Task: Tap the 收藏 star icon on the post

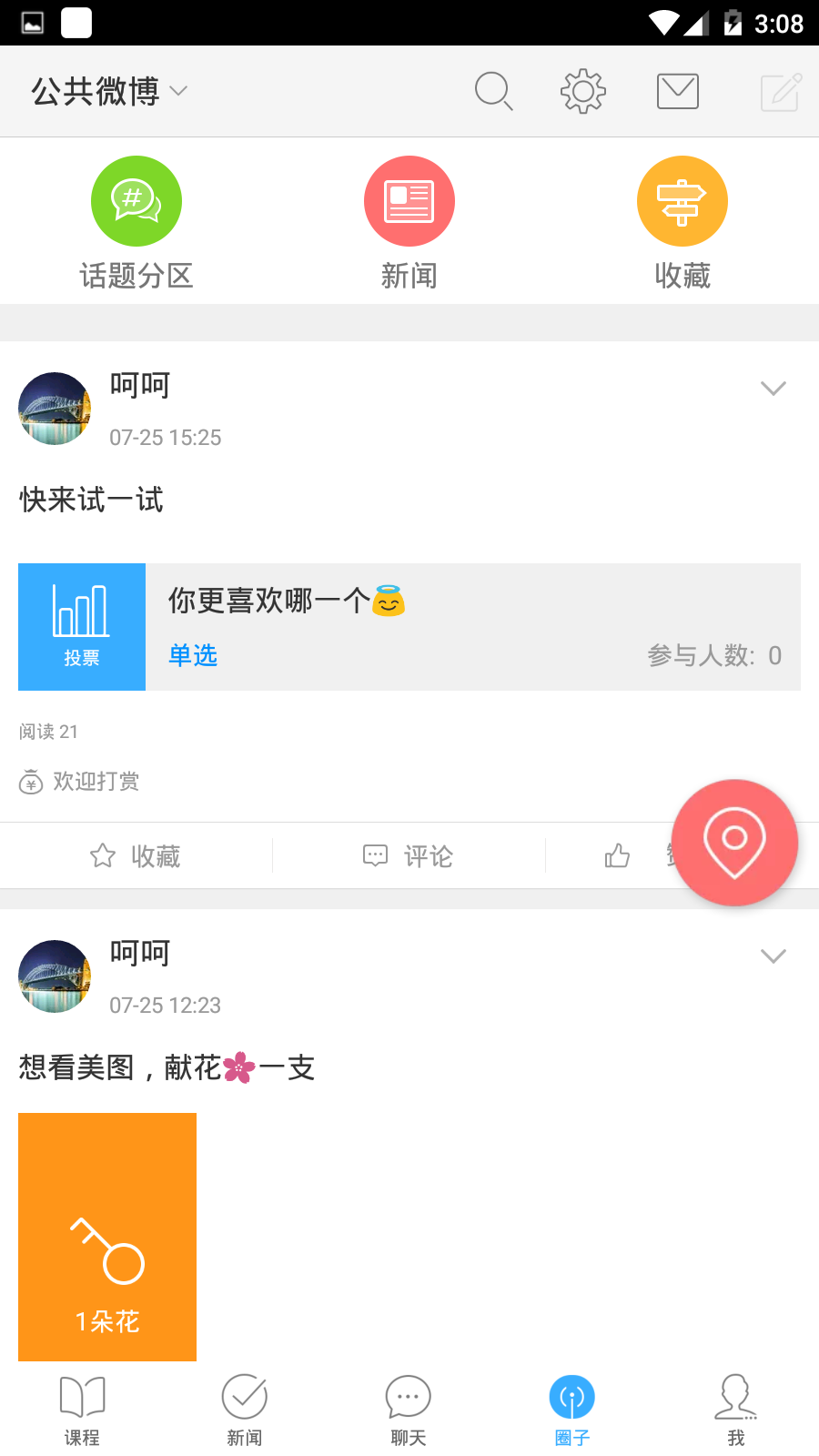Action: point(136,855)
